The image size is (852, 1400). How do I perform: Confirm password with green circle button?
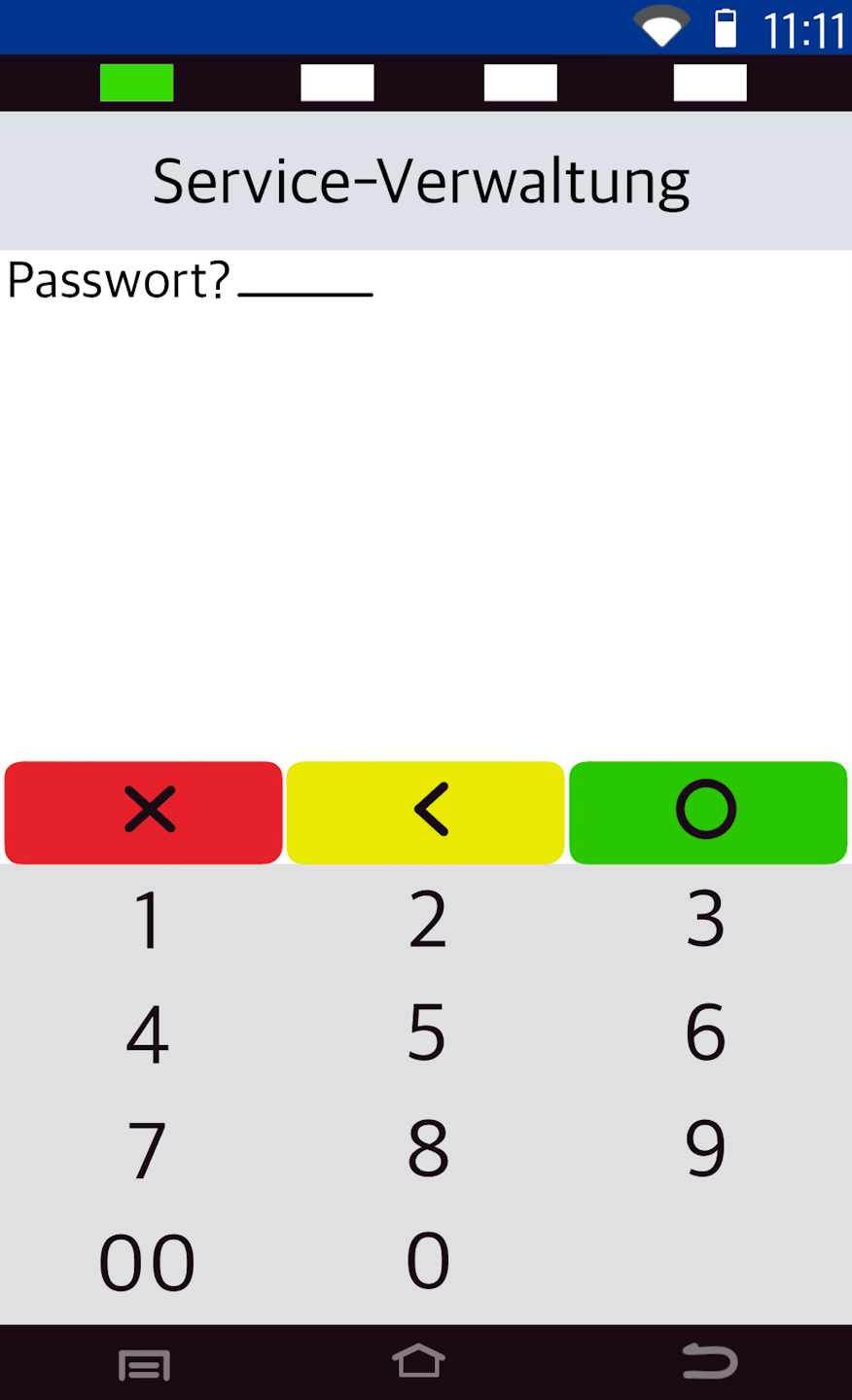[x=708, y=812]
